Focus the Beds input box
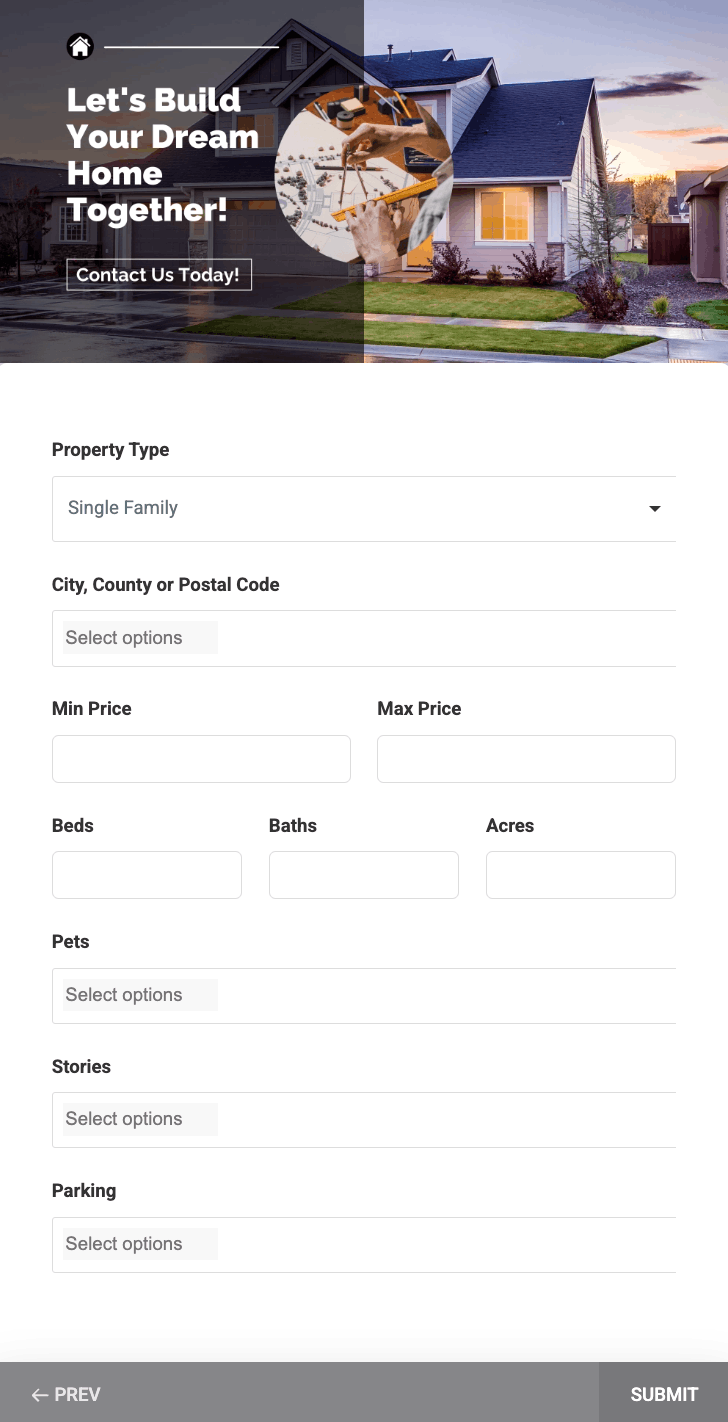 coord(147,875)
